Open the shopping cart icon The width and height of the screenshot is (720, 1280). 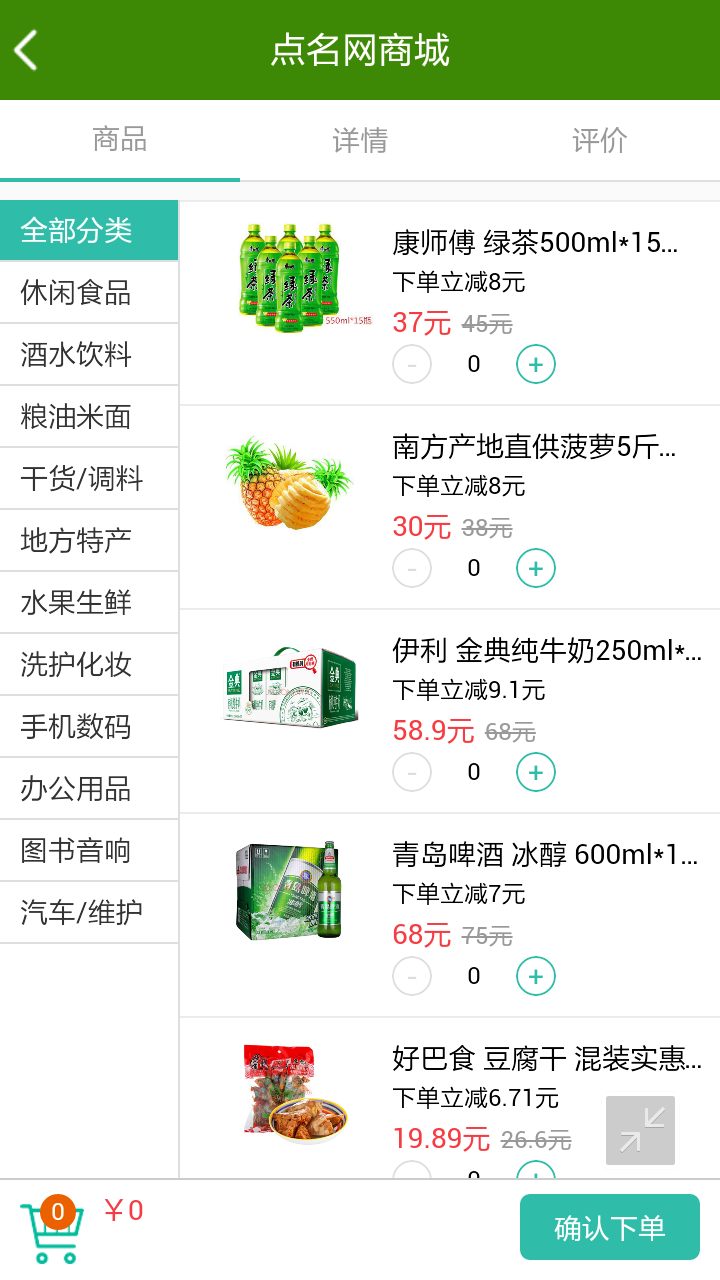click(x=50, y=1230)
